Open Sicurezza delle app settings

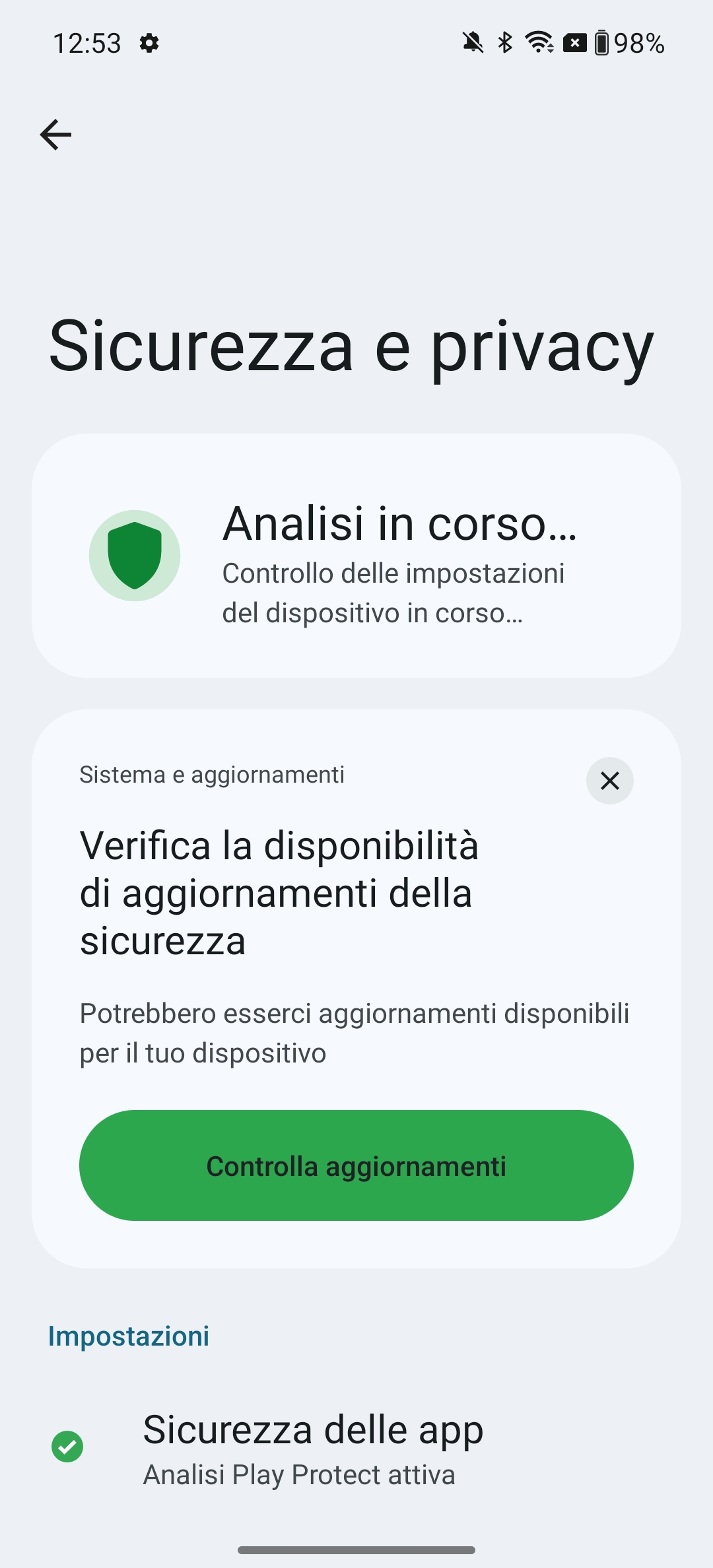(356, 1448)
